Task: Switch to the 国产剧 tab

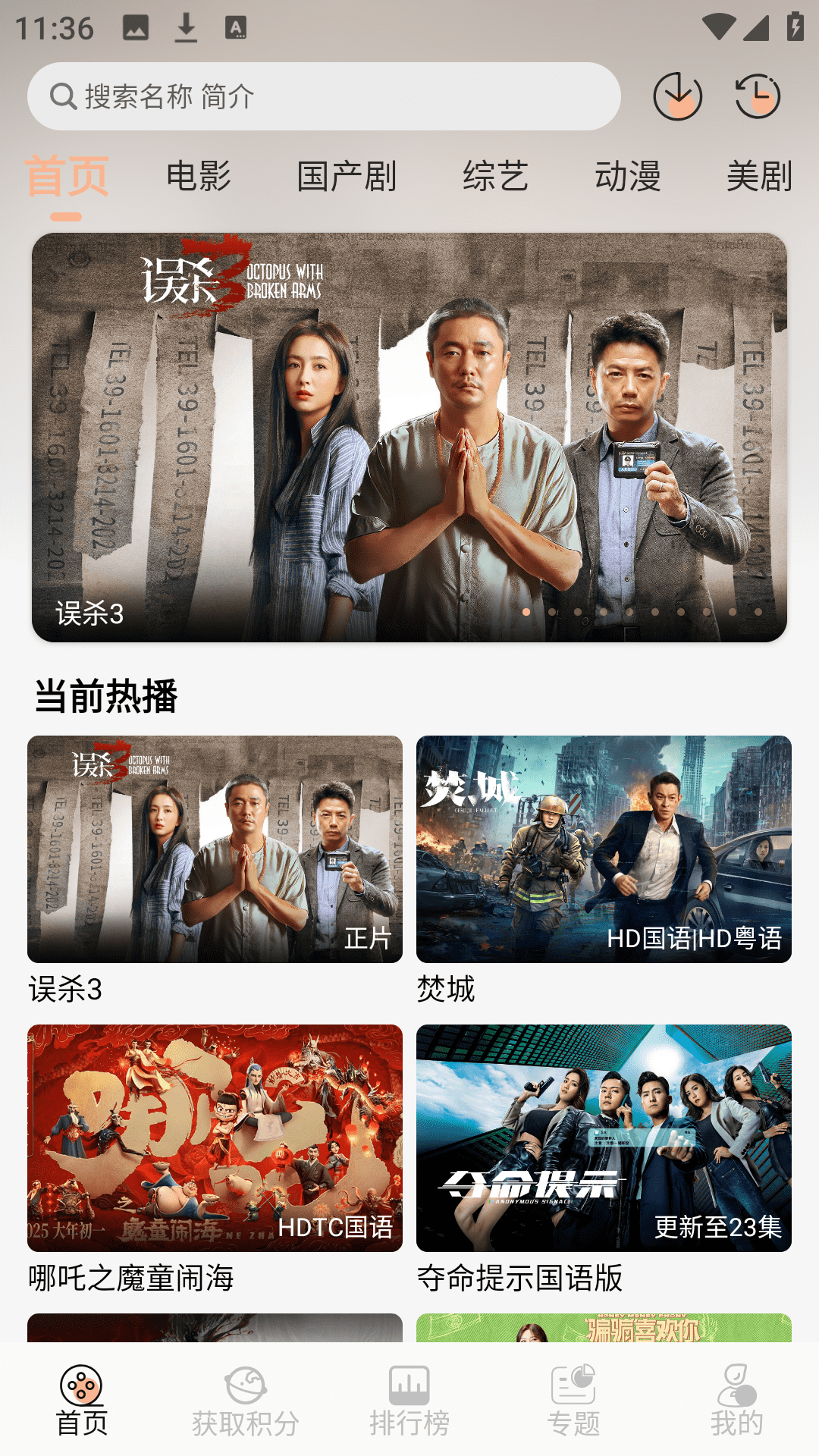Action: [347, 177]
